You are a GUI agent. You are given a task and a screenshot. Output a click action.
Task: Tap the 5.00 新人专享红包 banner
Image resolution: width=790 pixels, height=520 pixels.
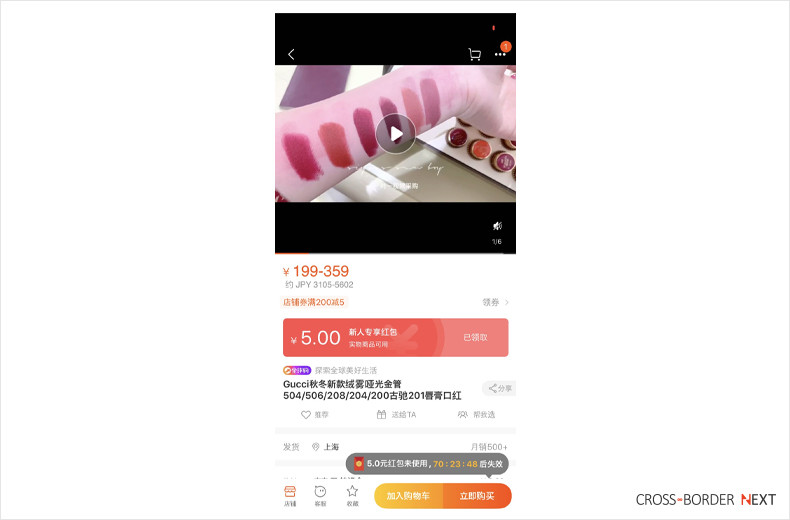point(395,338)
